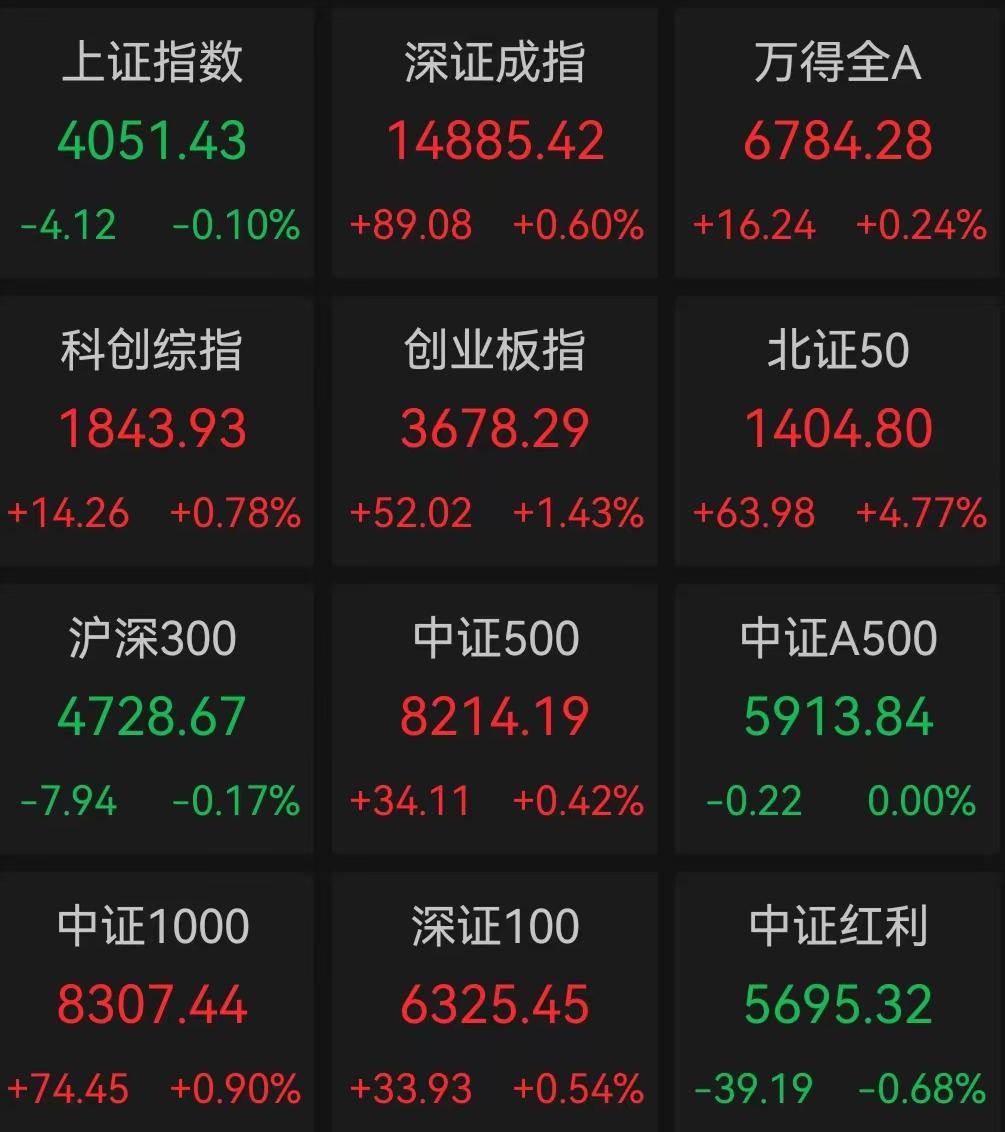View 北证50 index details
Viewport: 1005px width, 1132px height.
pyautogui.click(x=839, y=430)
